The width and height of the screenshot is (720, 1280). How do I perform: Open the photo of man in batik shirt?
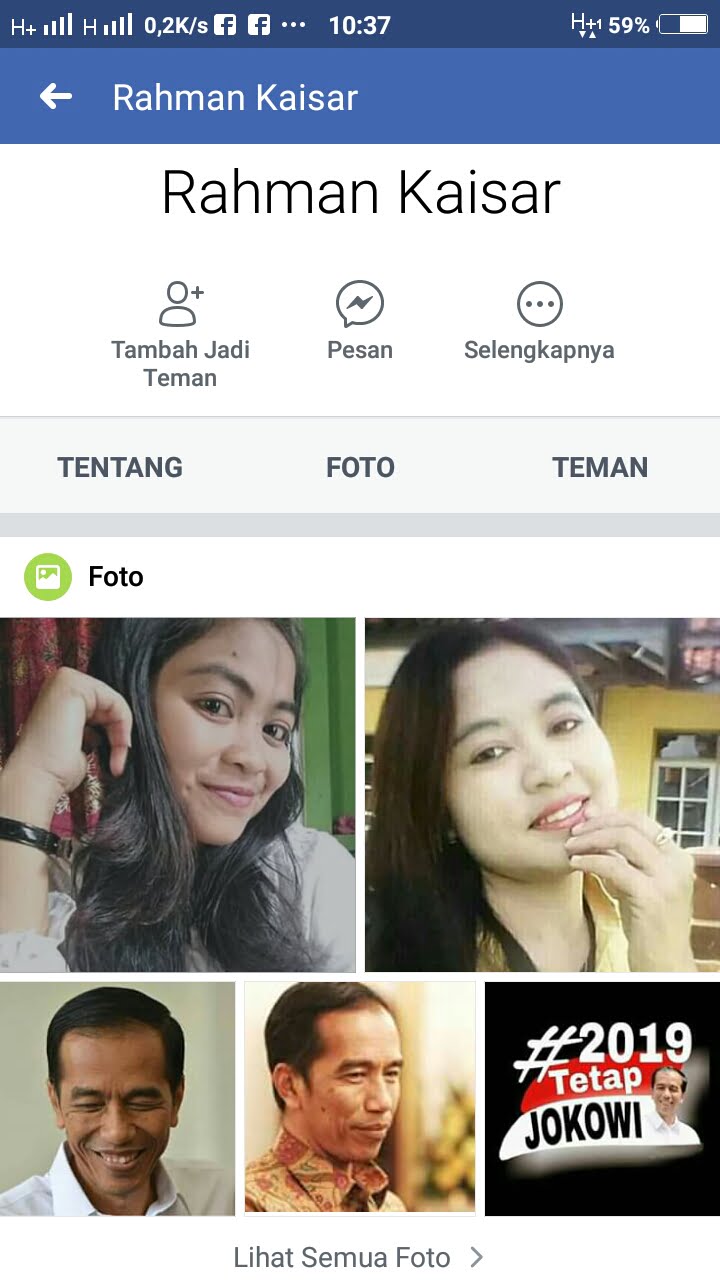point(360,1098)
